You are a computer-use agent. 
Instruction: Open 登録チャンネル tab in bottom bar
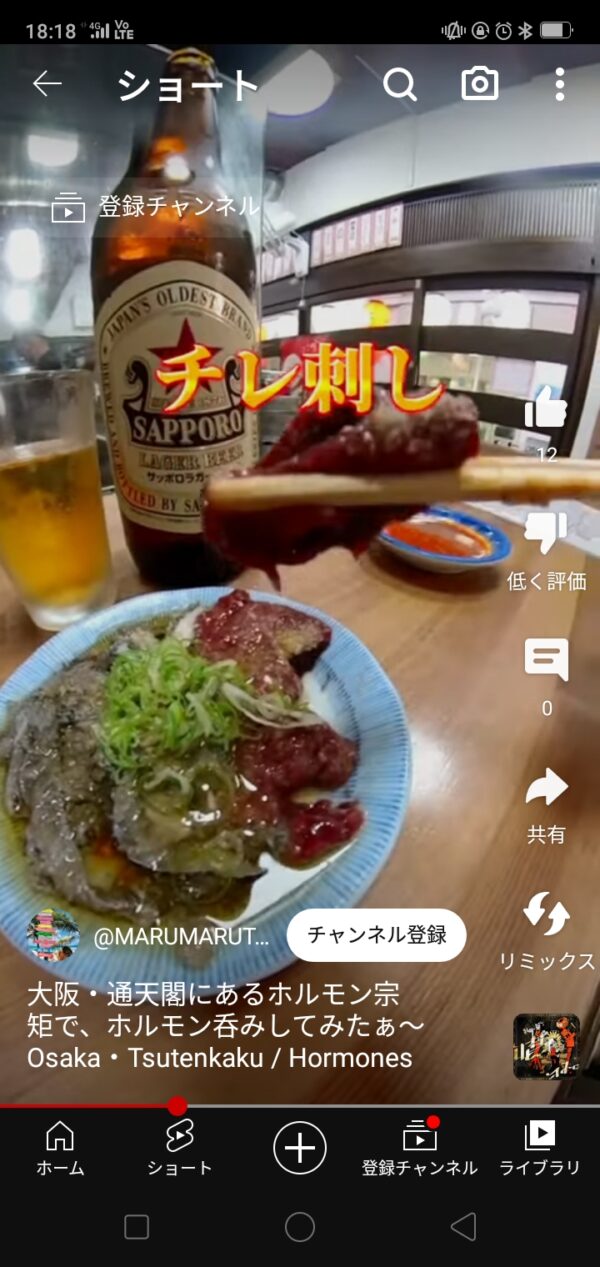click(x=420, y=1147)
